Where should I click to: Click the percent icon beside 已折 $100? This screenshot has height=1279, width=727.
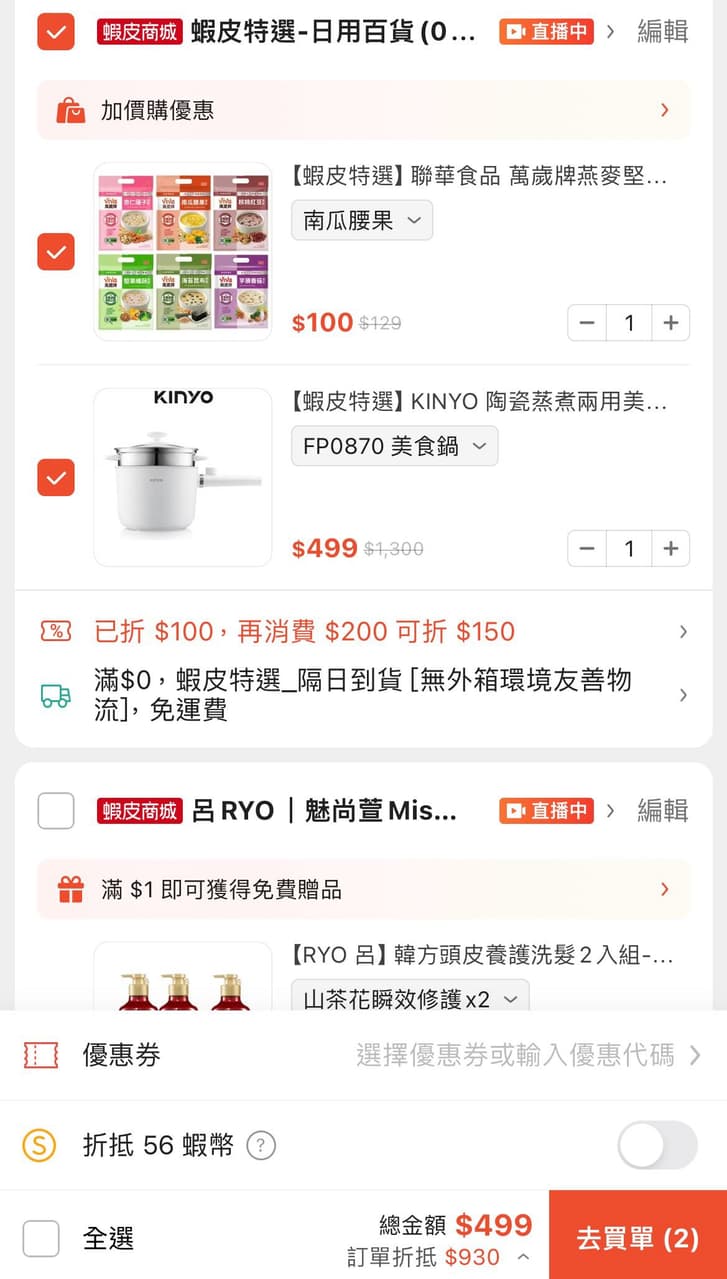point(57,632)
